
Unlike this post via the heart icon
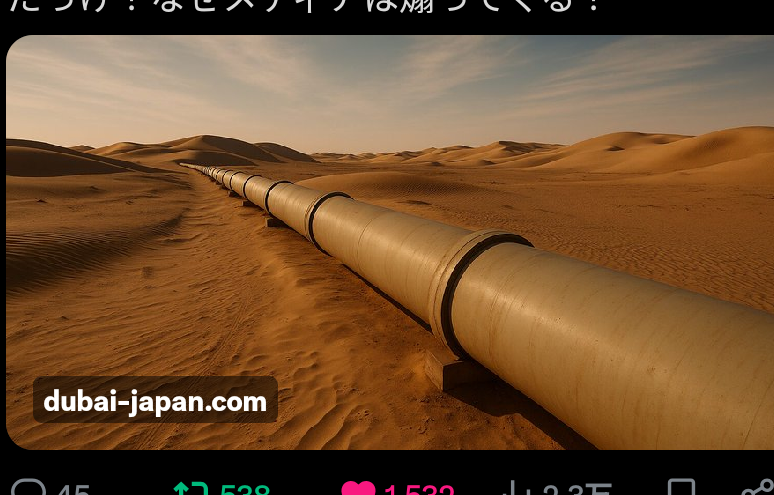(x=358, y=489)
